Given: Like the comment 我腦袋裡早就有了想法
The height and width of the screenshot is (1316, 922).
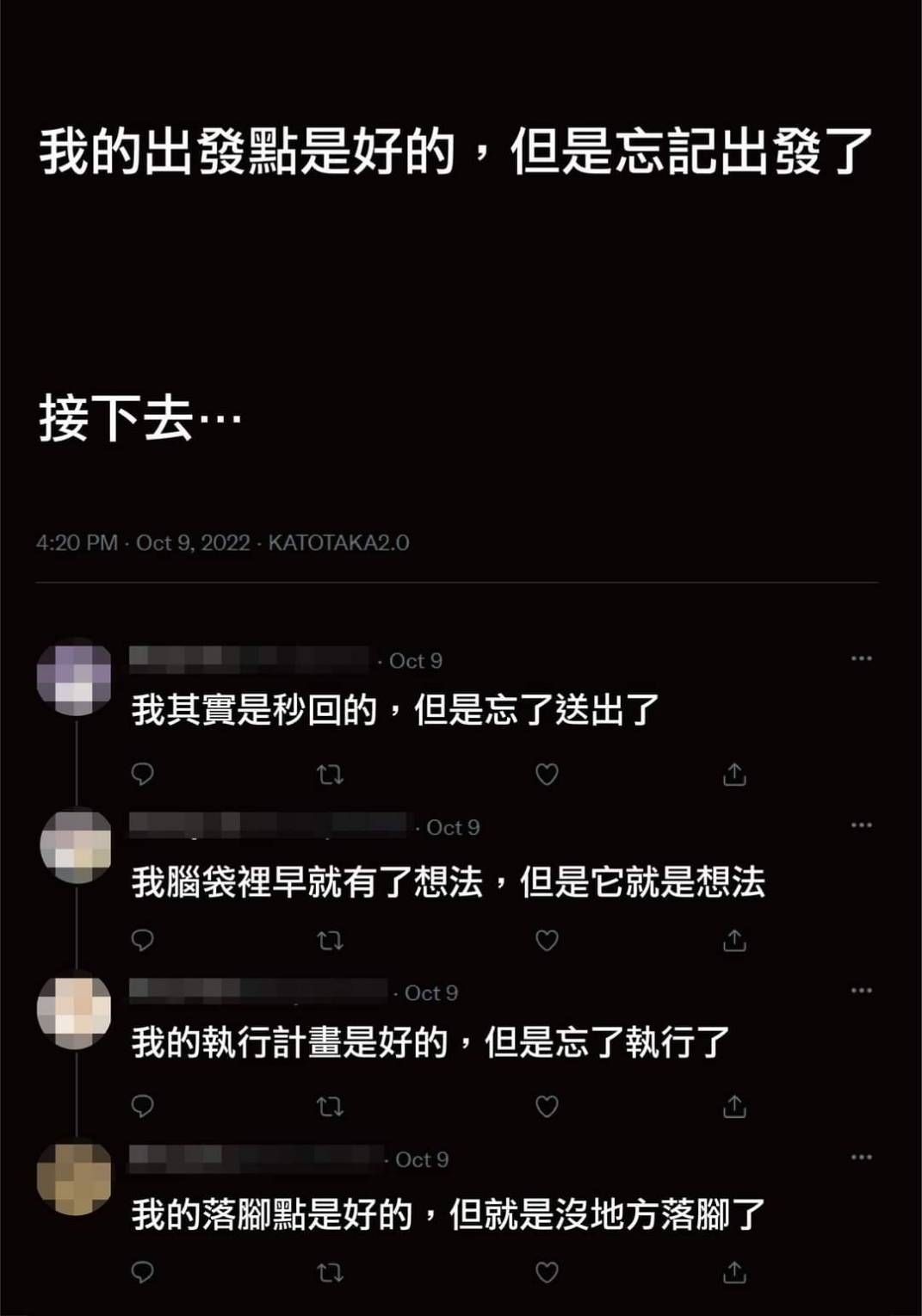Looking at the screenshot, I should [x=547, y=940].
